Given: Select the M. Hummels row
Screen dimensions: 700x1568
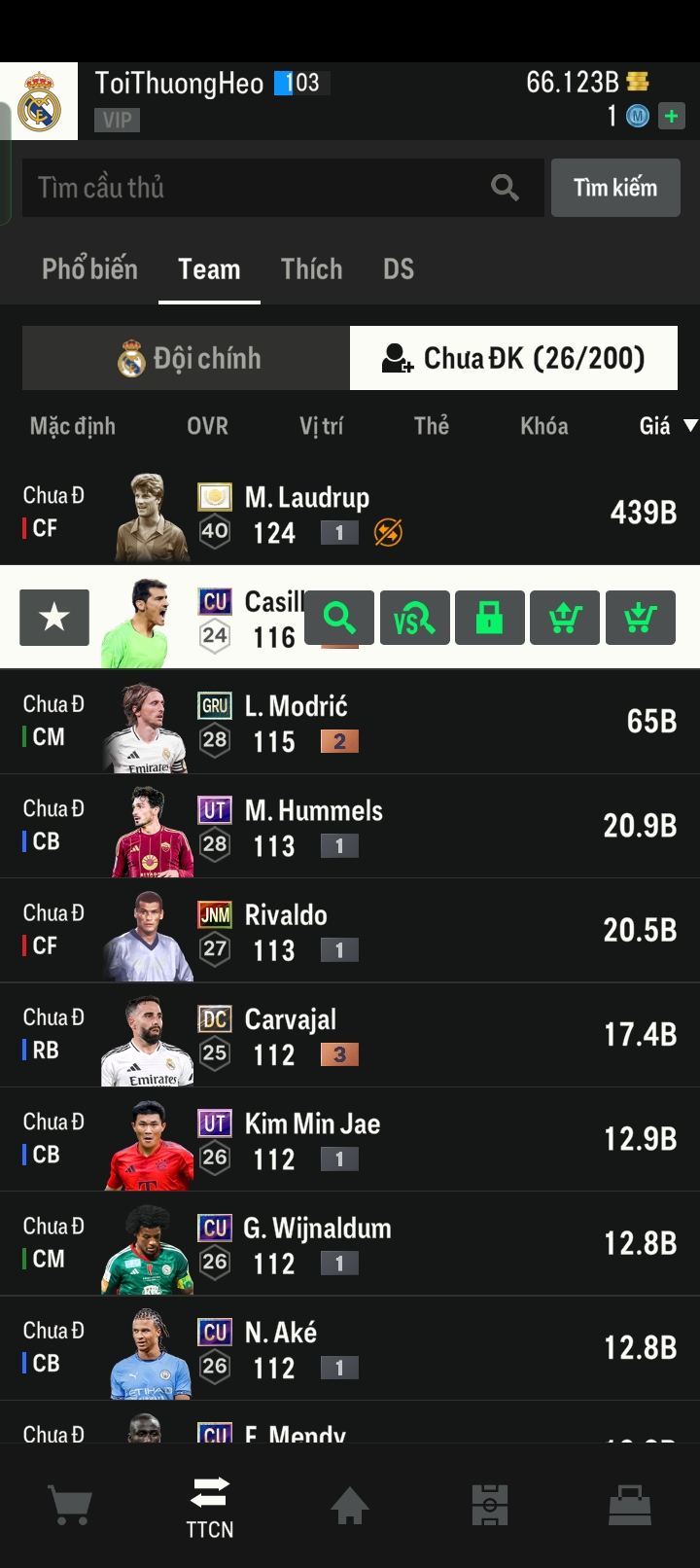Looking at the screenshot, I should click(x=350, y=827).
